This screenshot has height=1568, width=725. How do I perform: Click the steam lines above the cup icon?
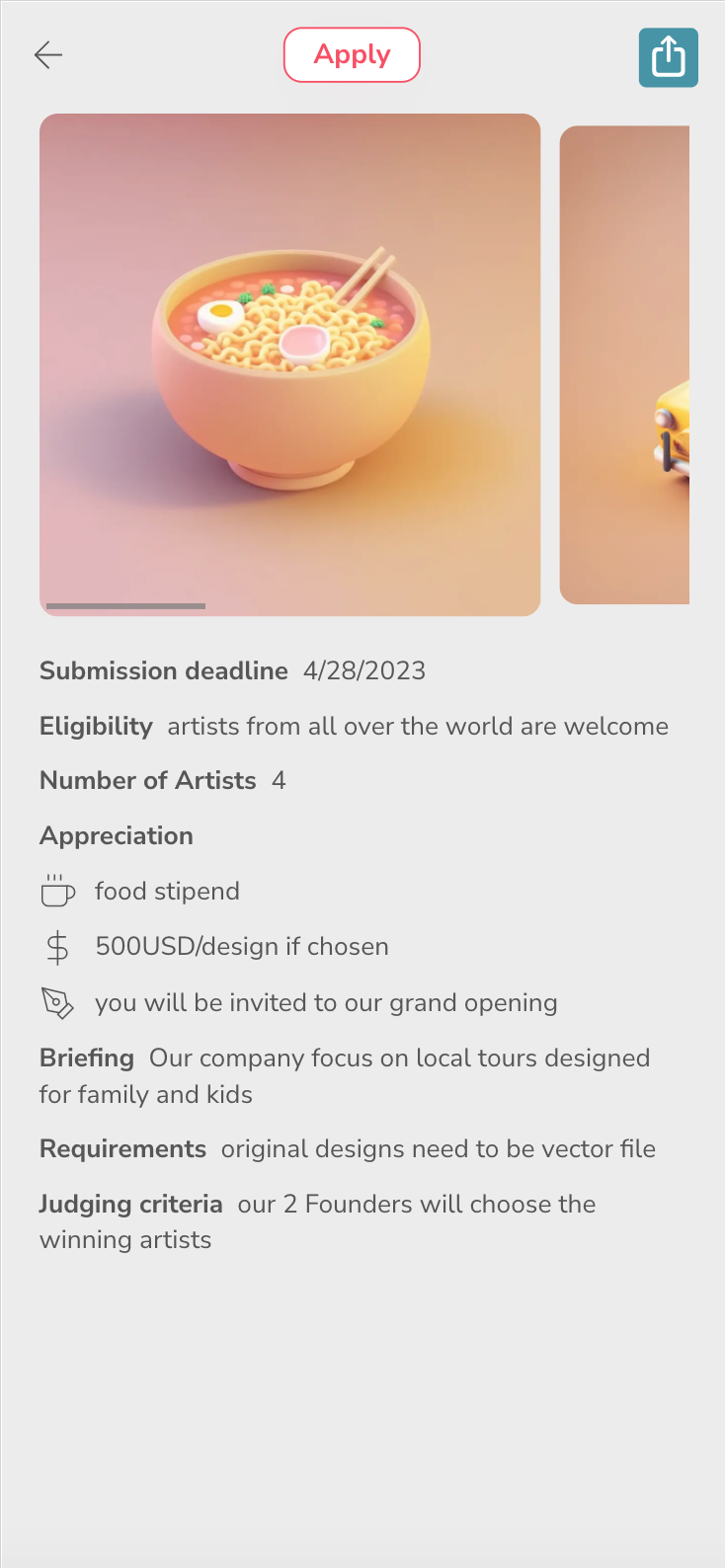(57, 877)
